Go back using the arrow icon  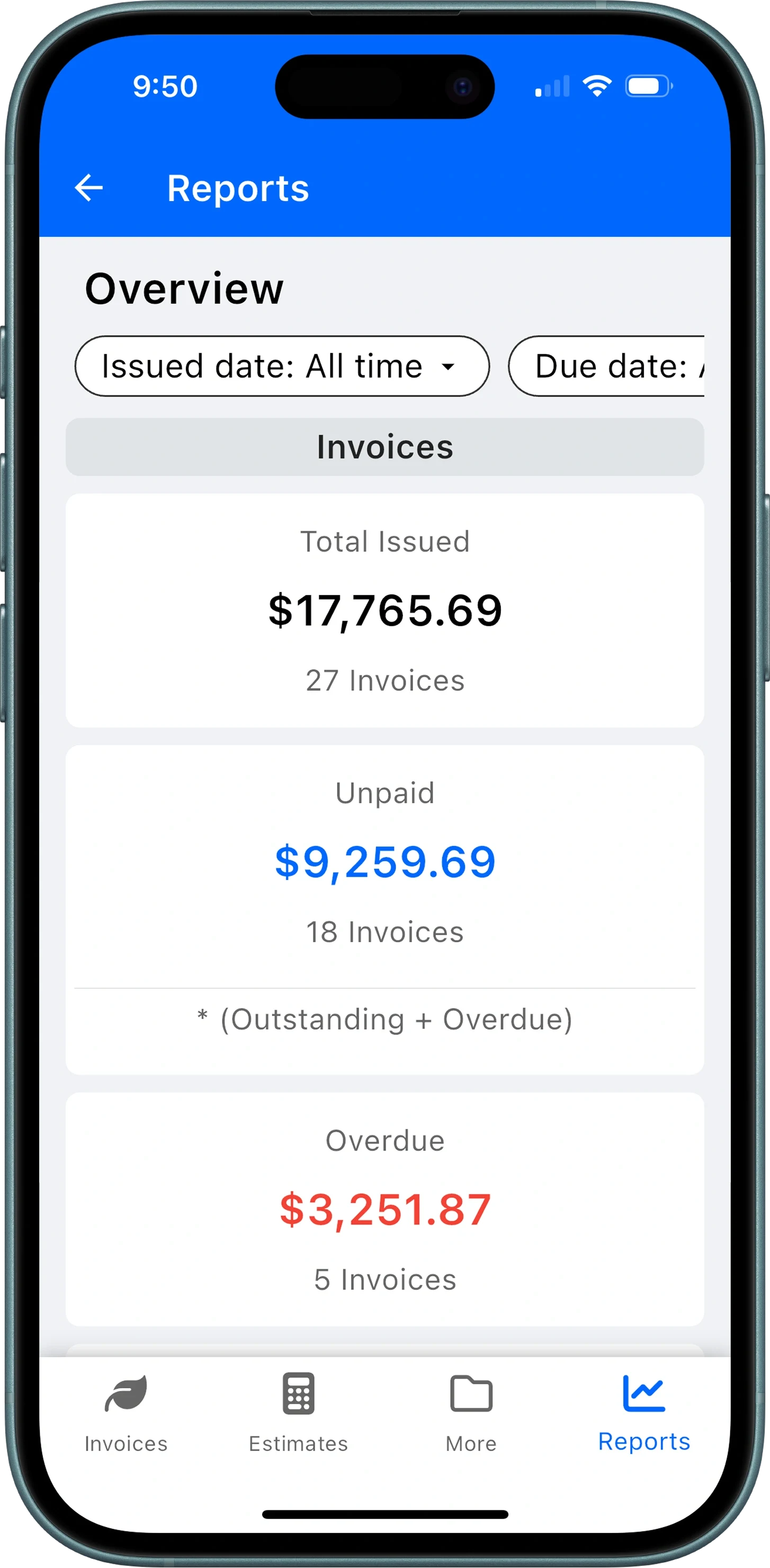tap(89, 187)
